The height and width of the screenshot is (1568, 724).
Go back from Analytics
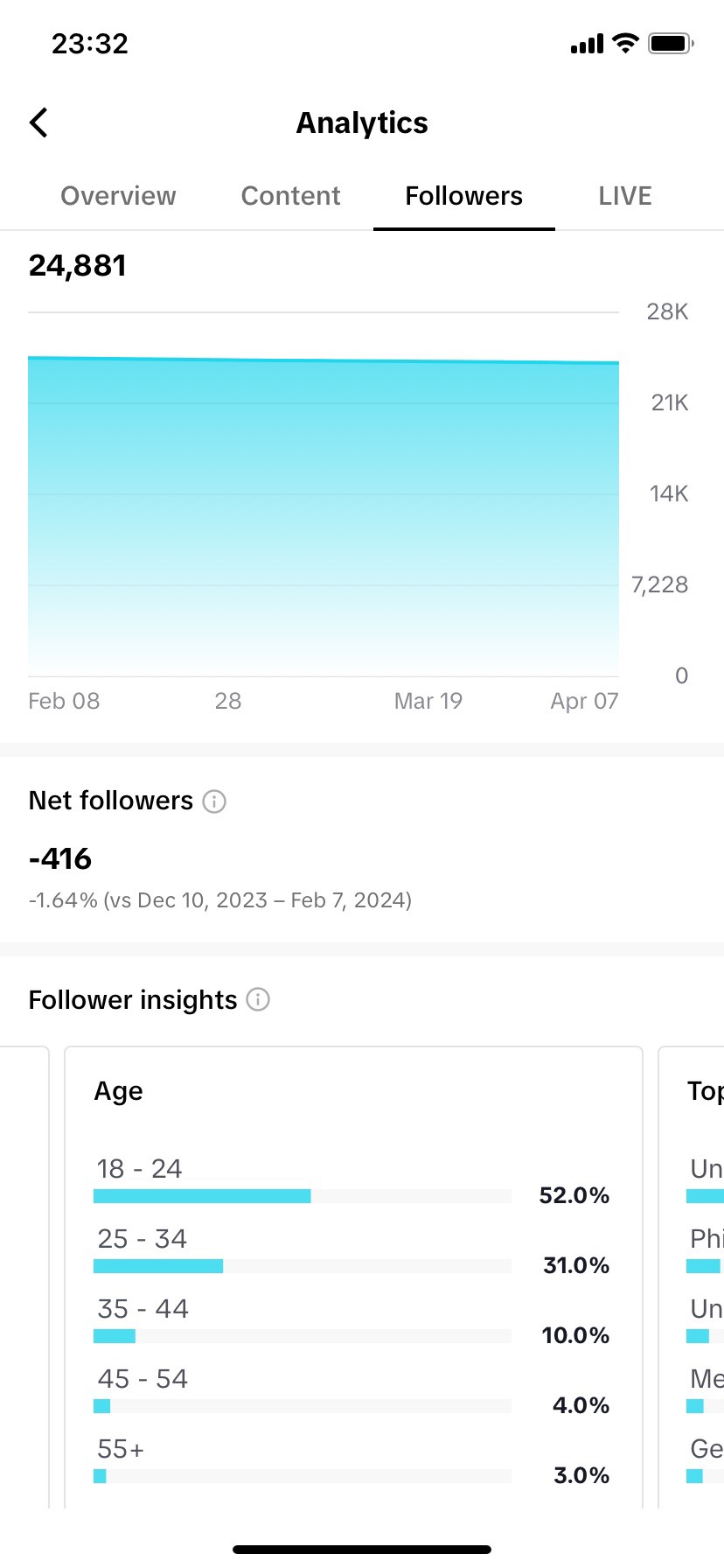(x=38, y=123)
